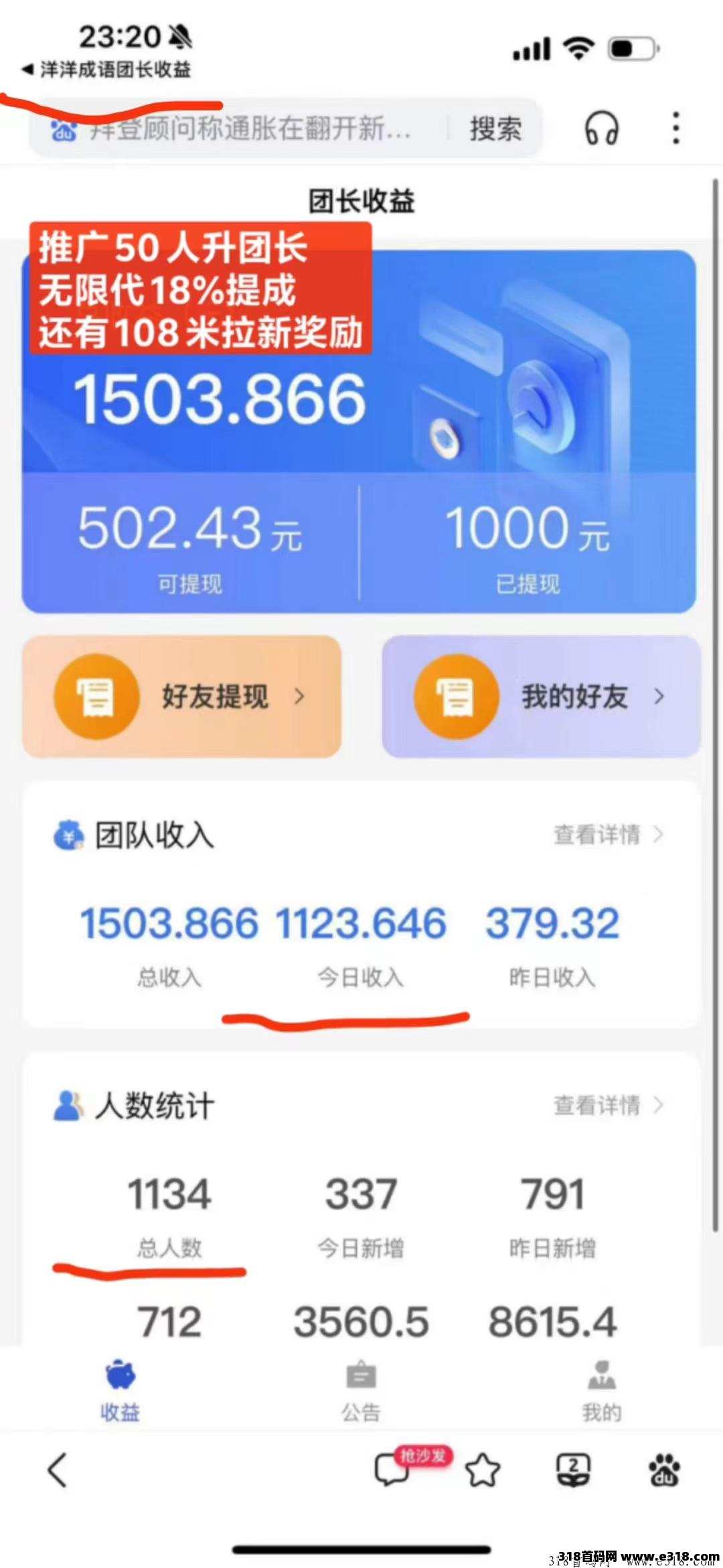Tap the Baidu search box
Image resolution: width=723 pixels, height=1568 pixels.
tap(248, 128)
